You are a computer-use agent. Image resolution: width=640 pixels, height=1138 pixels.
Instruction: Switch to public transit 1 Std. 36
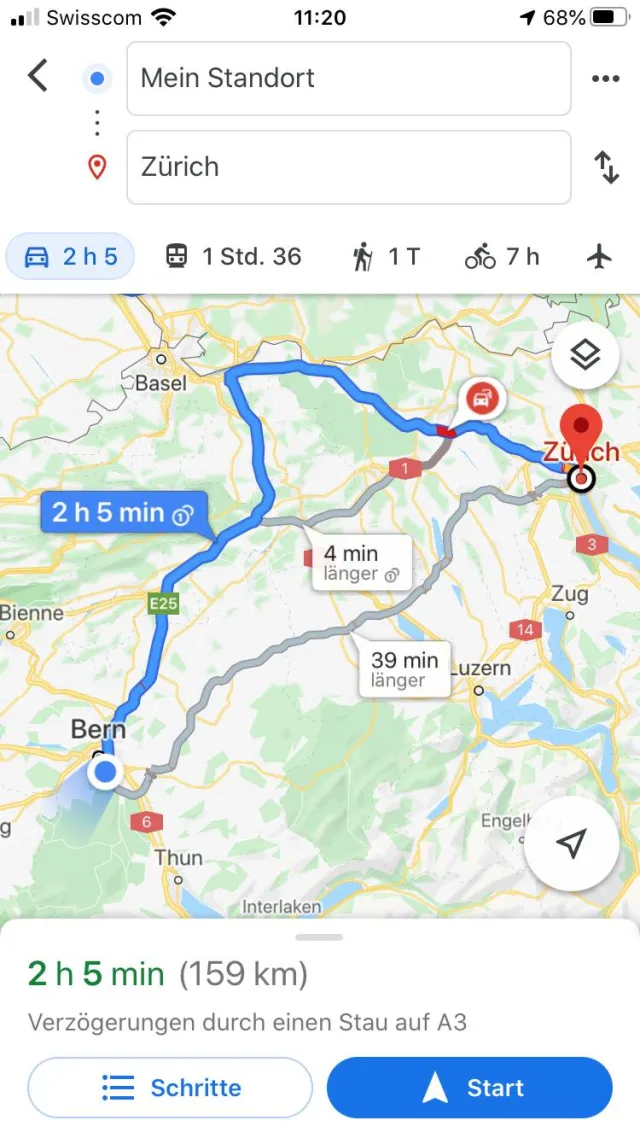(232, 257)
